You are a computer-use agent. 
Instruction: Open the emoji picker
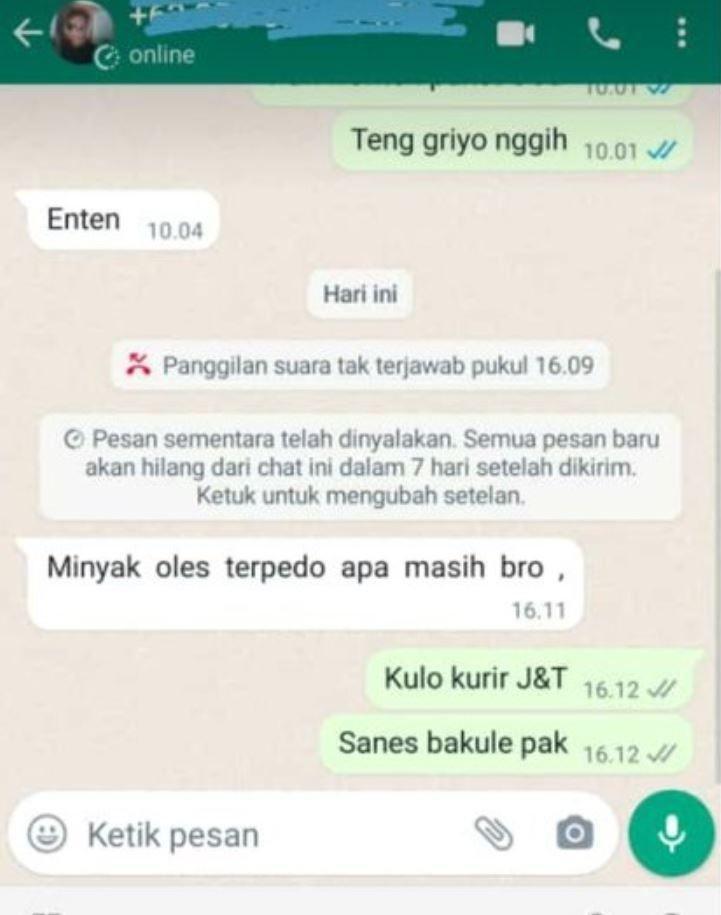(x=47, y=834)
